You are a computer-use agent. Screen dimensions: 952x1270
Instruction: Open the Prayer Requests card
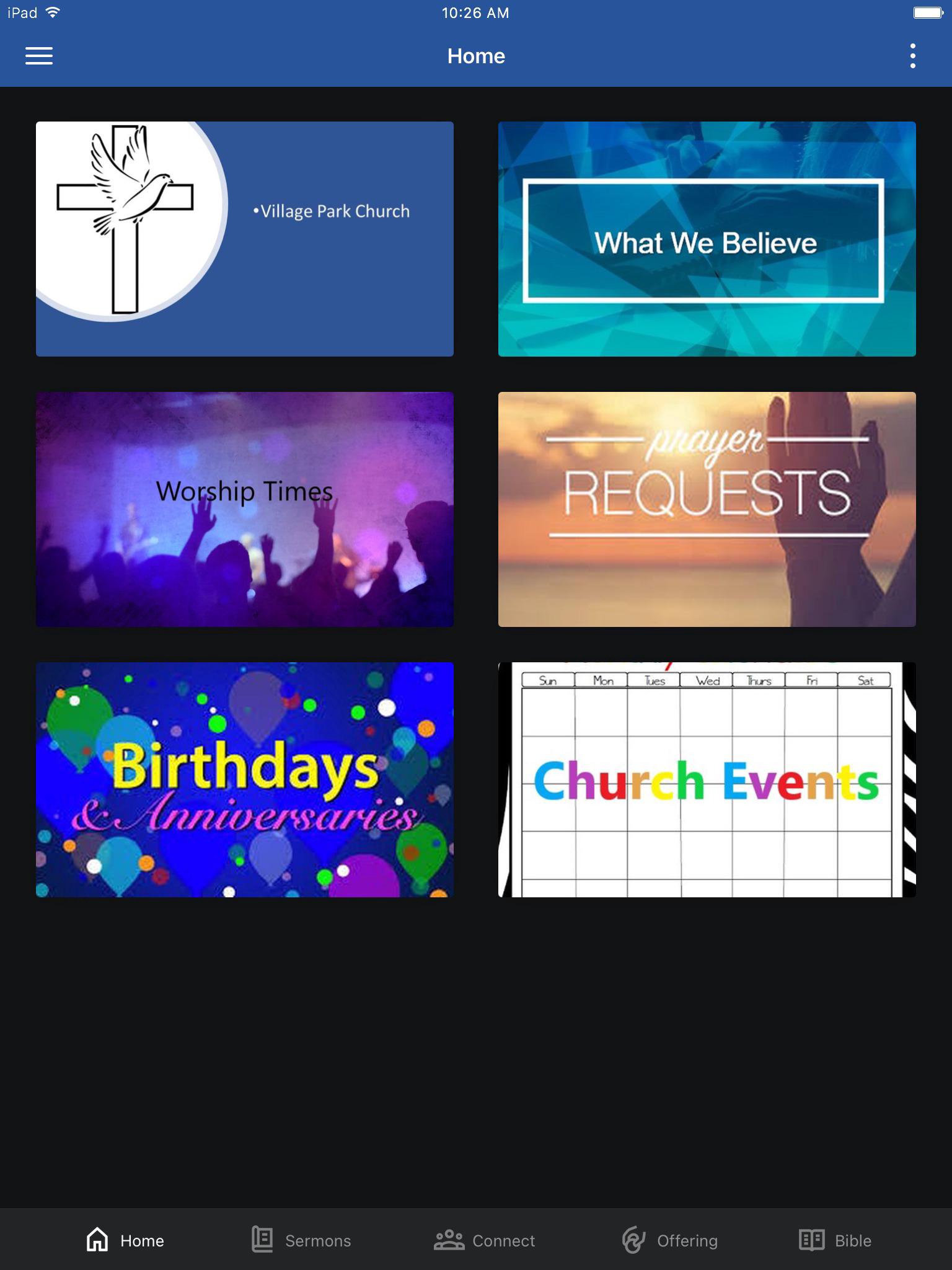[x=707, y=509]
